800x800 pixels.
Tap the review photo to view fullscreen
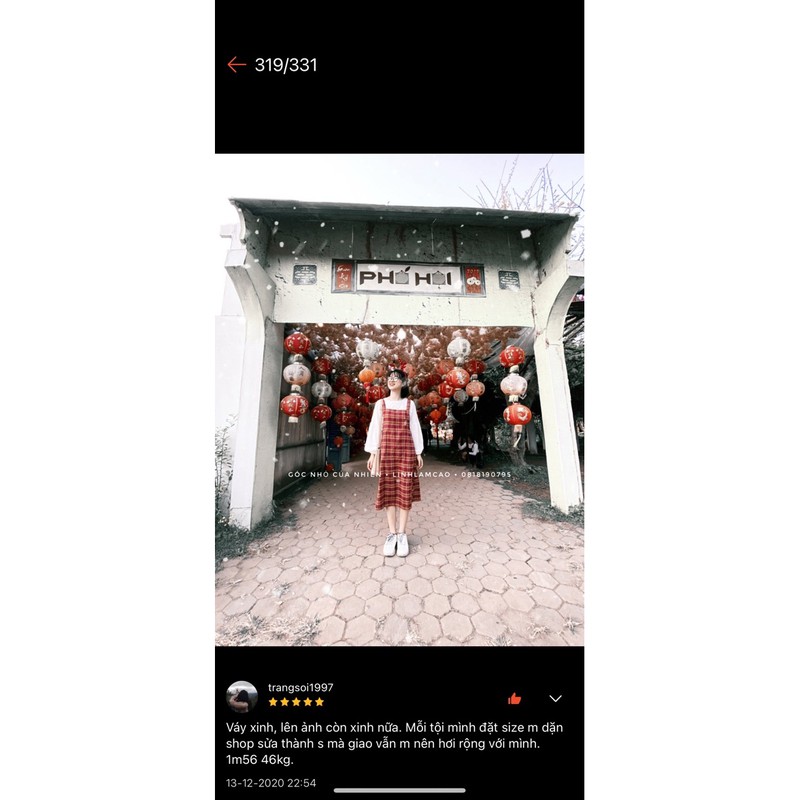(399, 400)
